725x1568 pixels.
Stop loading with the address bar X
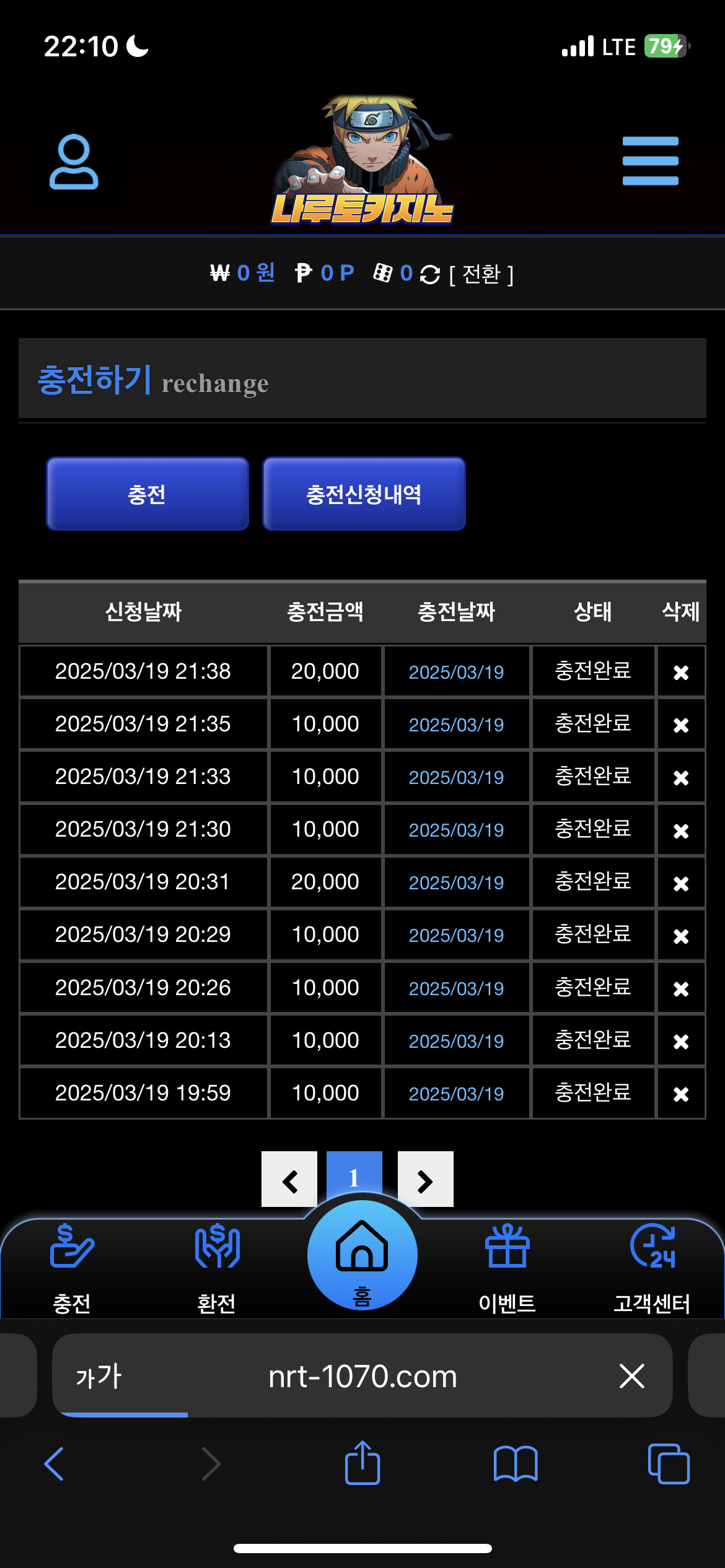[632, 1376]
